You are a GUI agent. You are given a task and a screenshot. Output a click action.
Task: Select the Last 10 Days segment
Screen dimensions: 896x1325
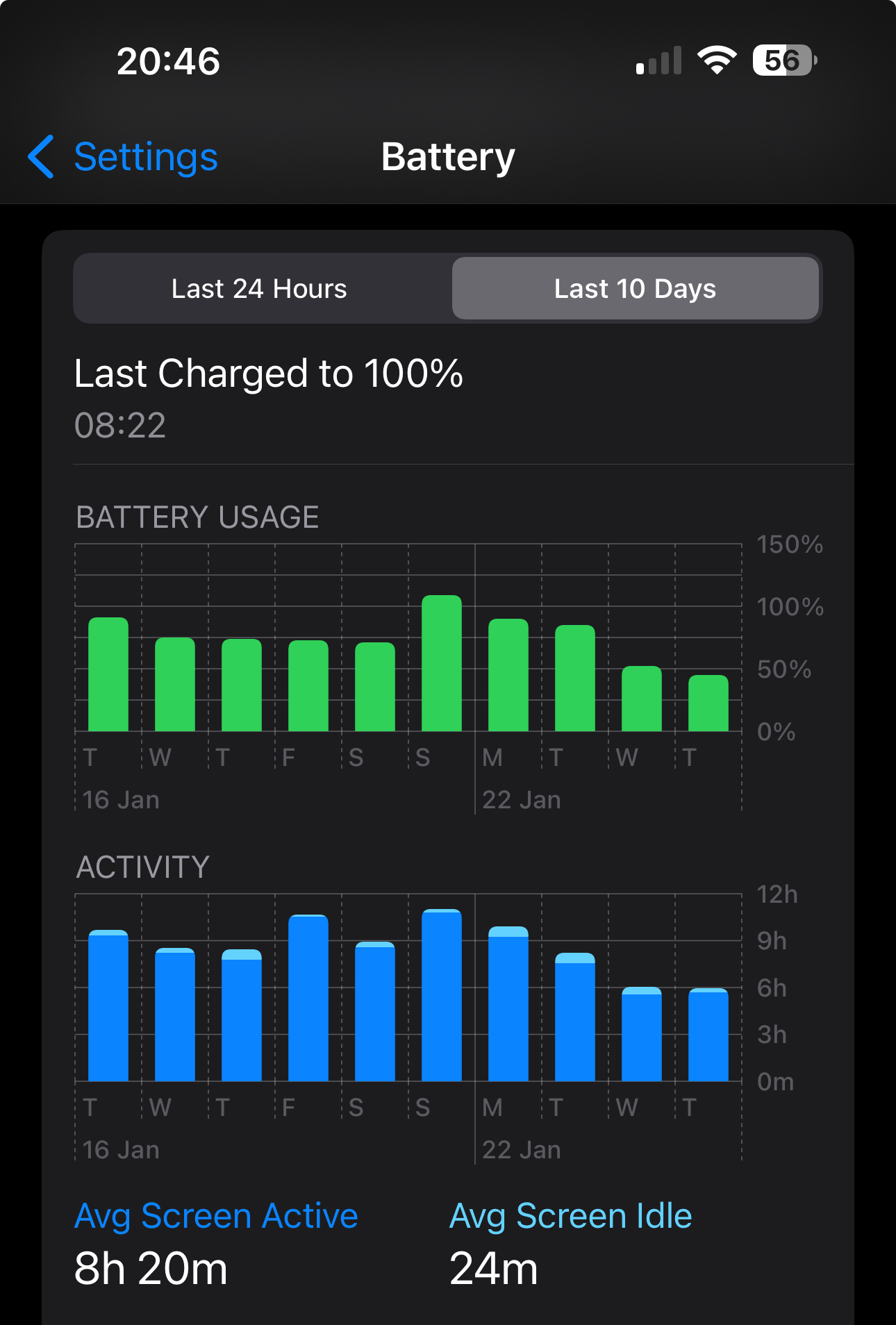tap(635, 289)
